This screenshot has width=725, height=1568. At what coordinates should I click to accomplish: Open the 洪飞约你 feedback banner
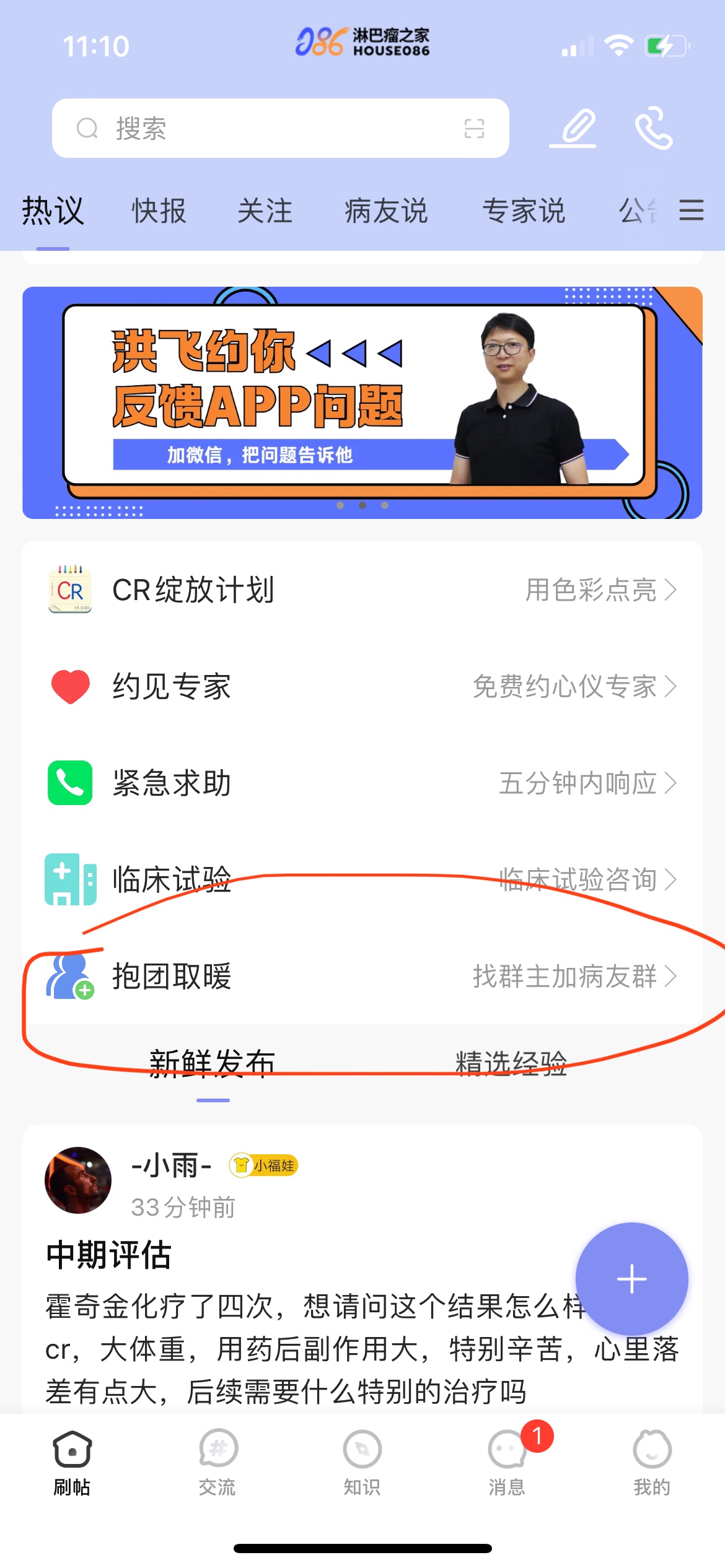click(x=362, y=403)
